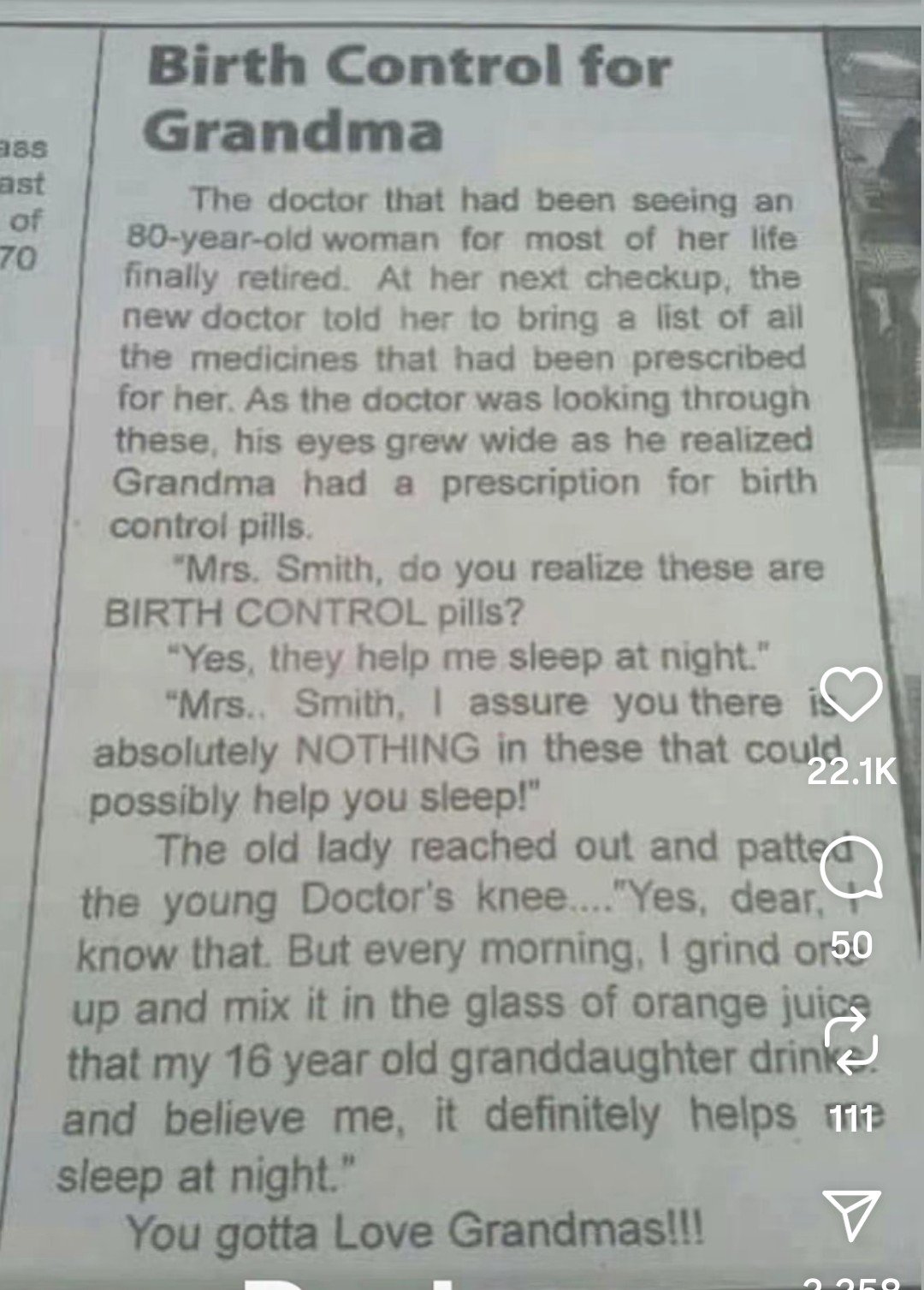Open the comments on this post

click(850, 868)
